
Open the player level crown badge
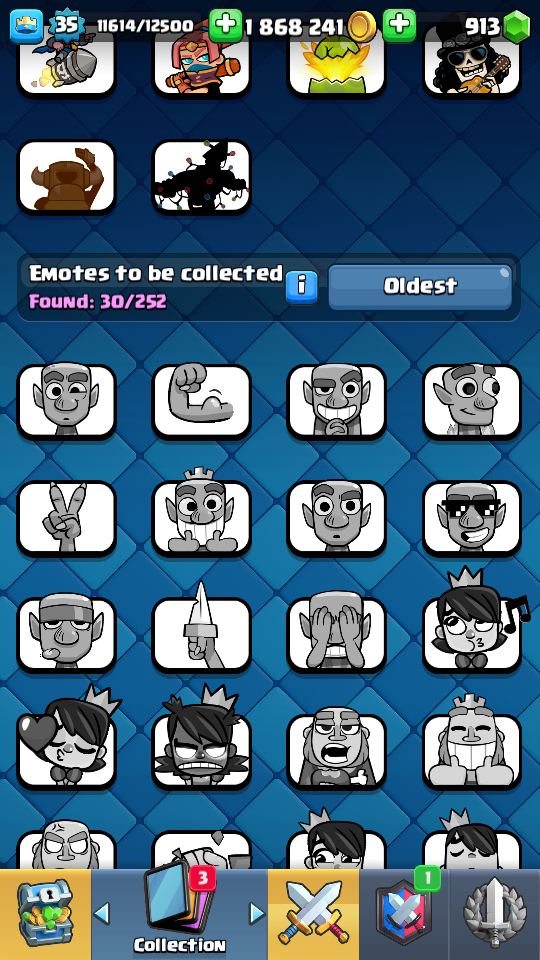click(x=26, y=26)
